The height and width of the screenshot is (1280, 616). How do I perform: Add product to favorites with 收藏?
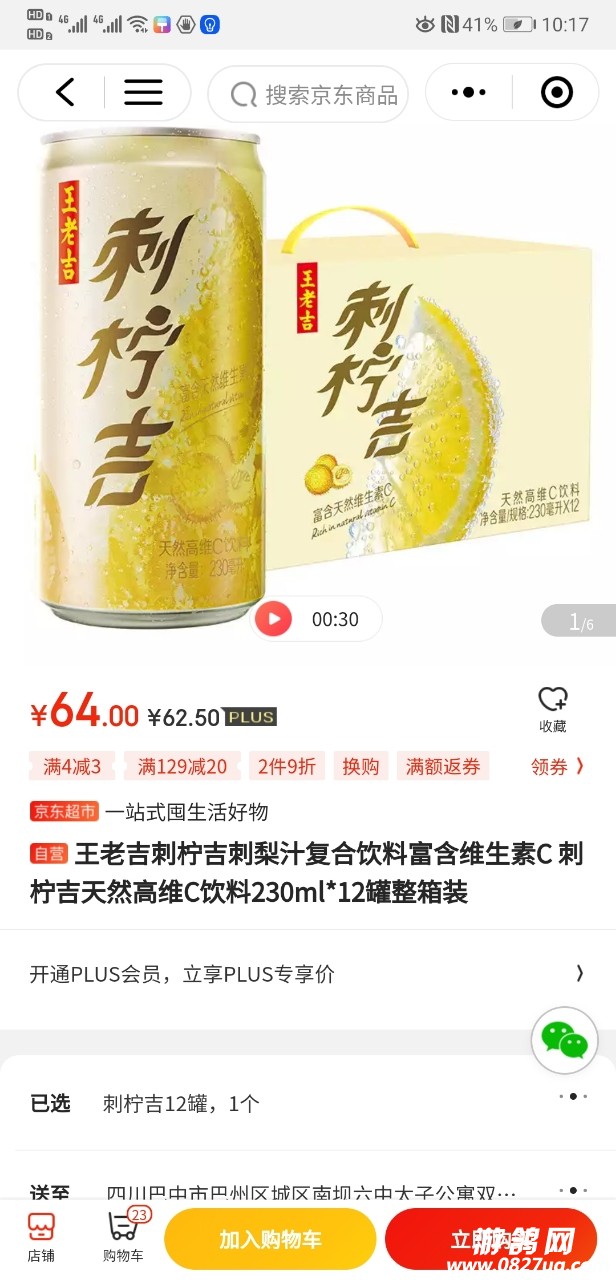tap(553, 709)
